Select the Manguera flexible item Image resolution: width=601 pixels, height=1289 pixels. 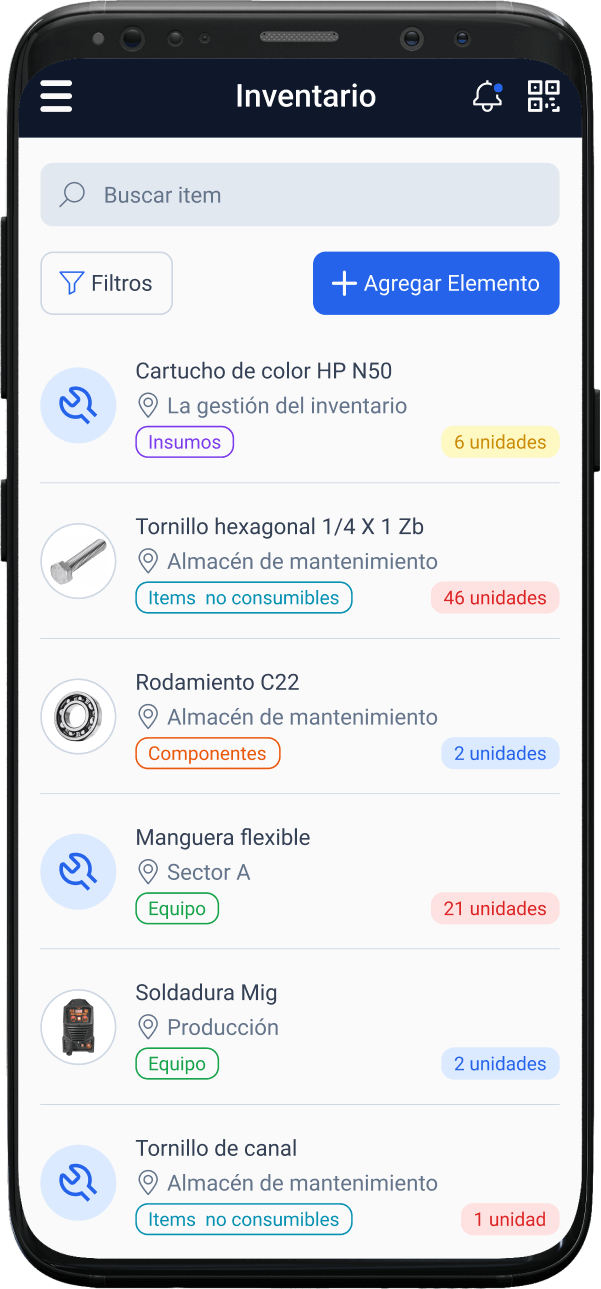[x=223, y=838]
